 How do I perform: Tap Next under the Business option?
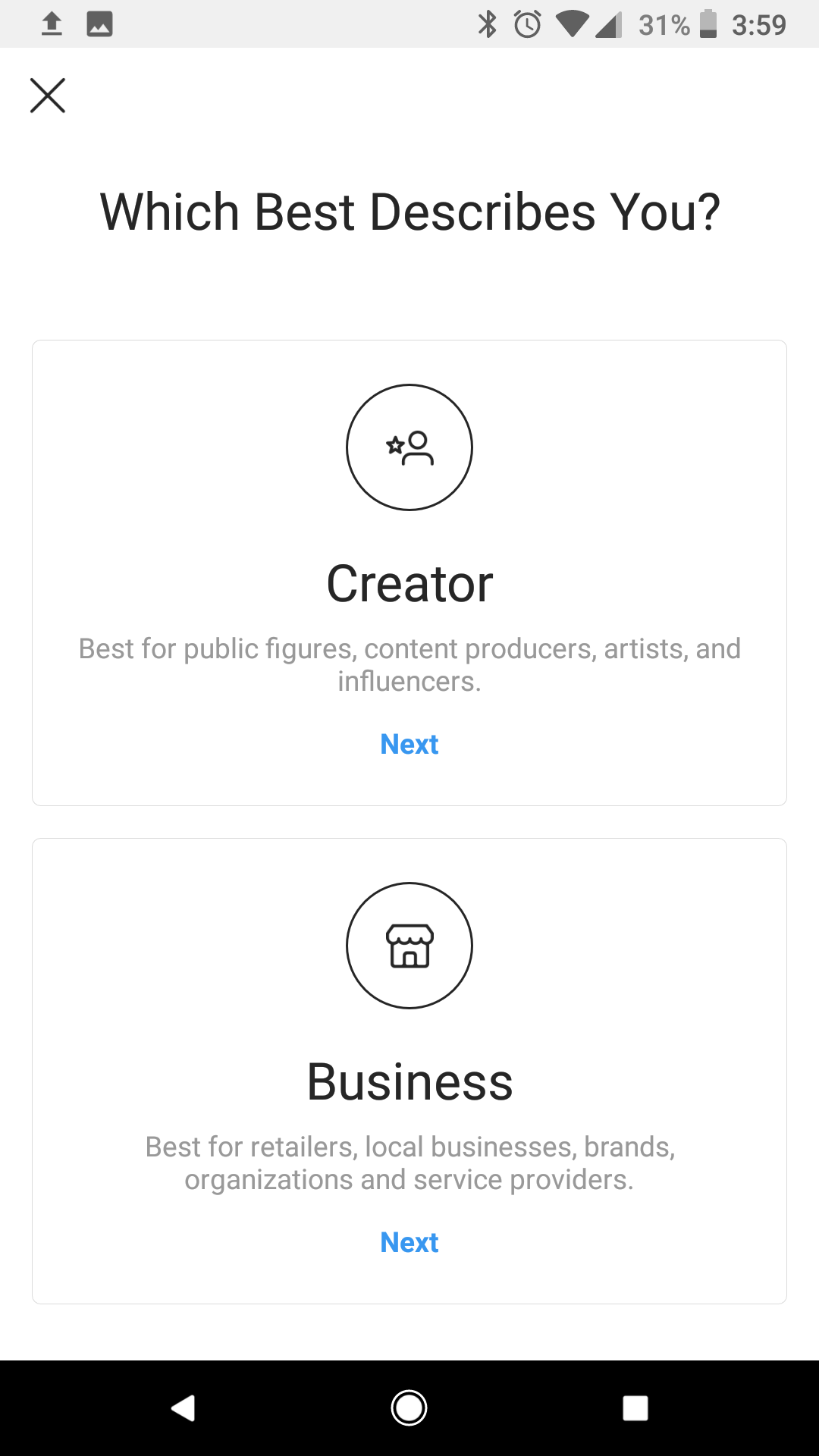coord(409,1242)
